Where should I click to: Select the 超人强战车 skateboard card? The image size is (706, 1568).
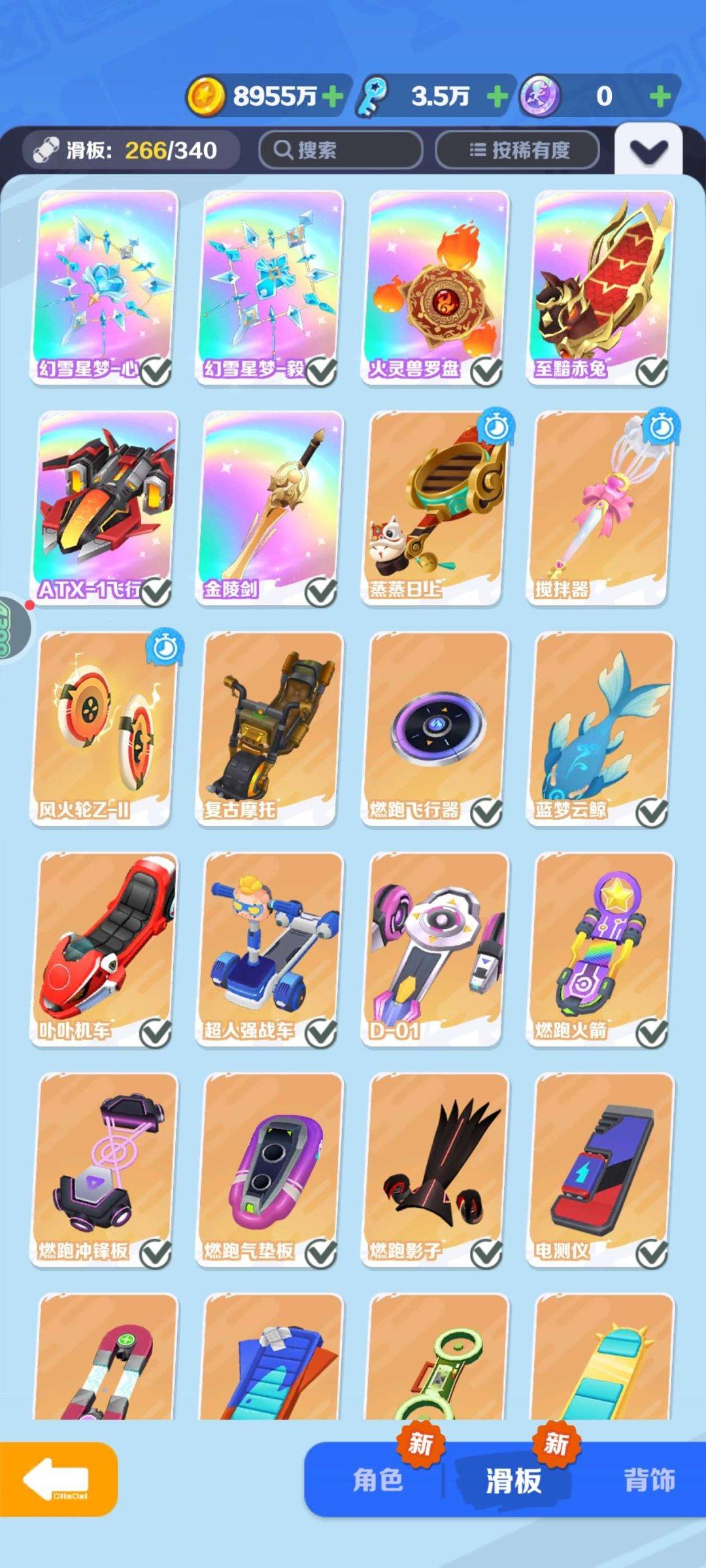click(x=270, y=949)
